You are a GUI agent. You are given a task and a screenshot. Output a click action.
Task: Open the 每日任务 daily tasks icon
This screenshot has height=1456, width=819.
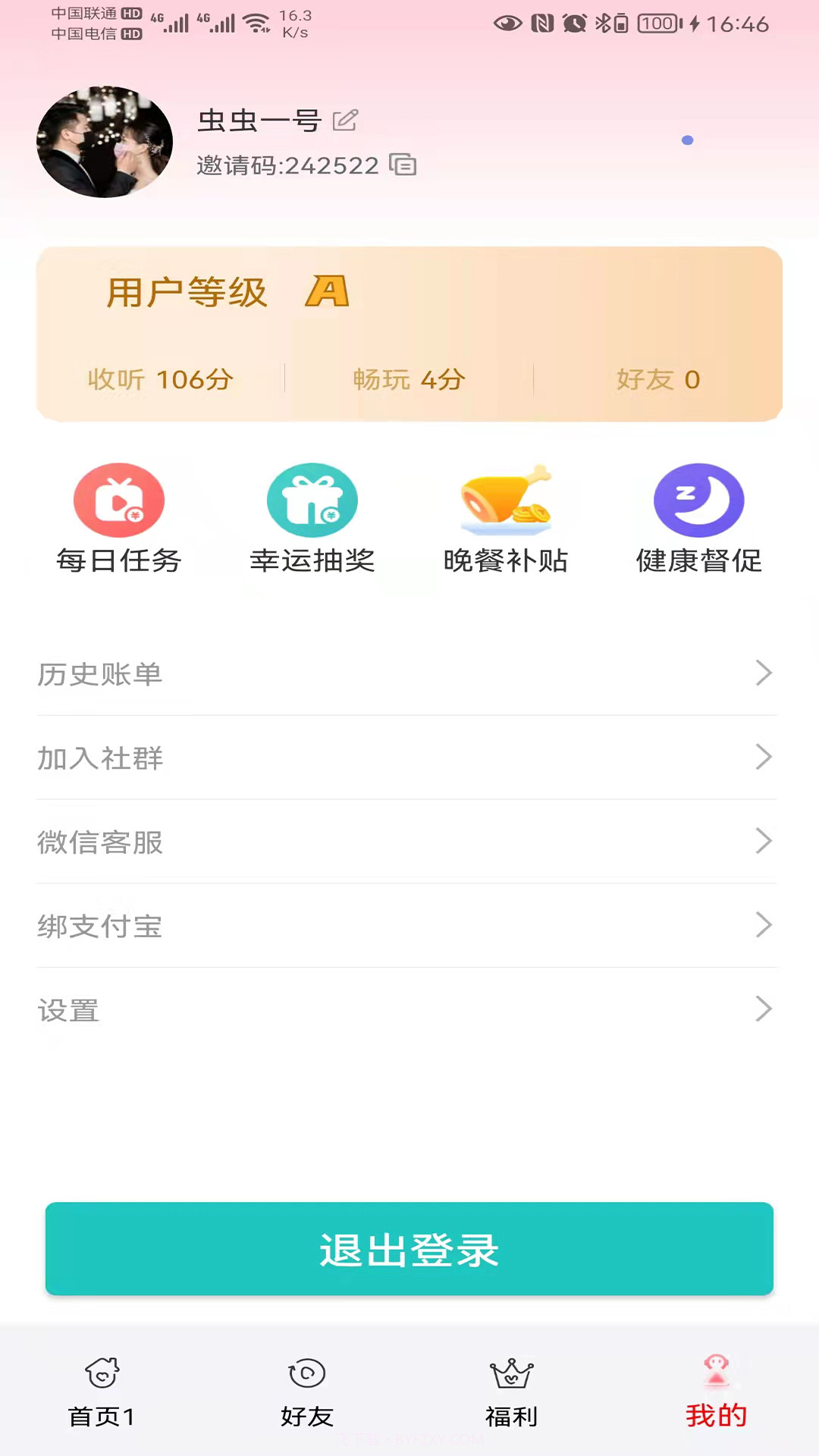click(118, 517)
